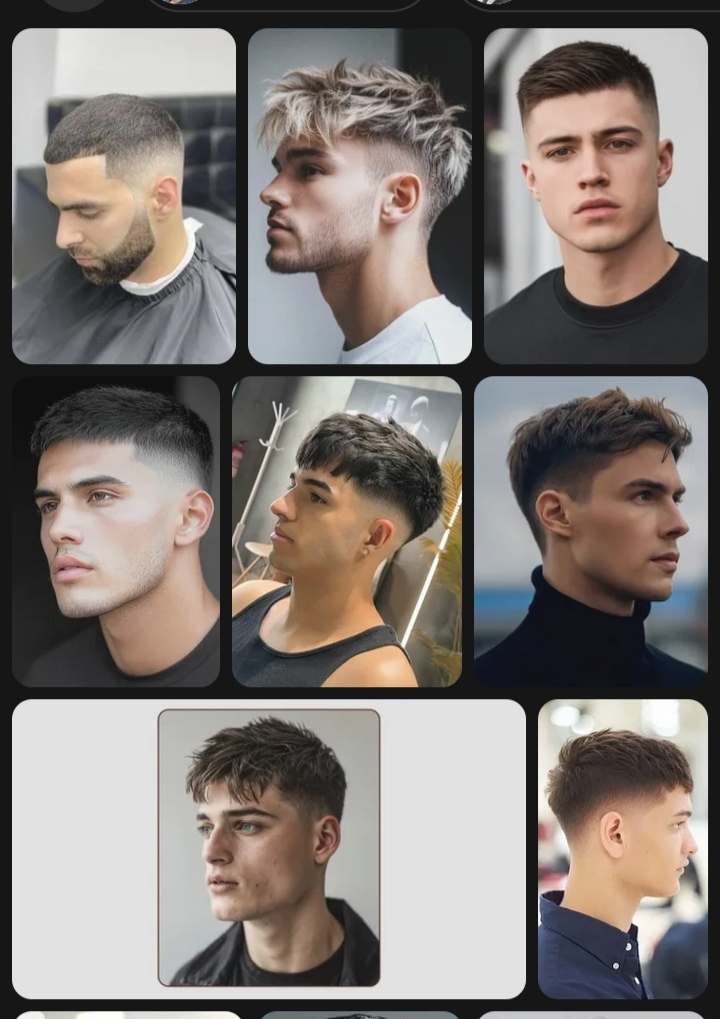Open the black turtleneck side profile photo
The width and height of the screenshot is (720, 1019).
tap(591, 531)
